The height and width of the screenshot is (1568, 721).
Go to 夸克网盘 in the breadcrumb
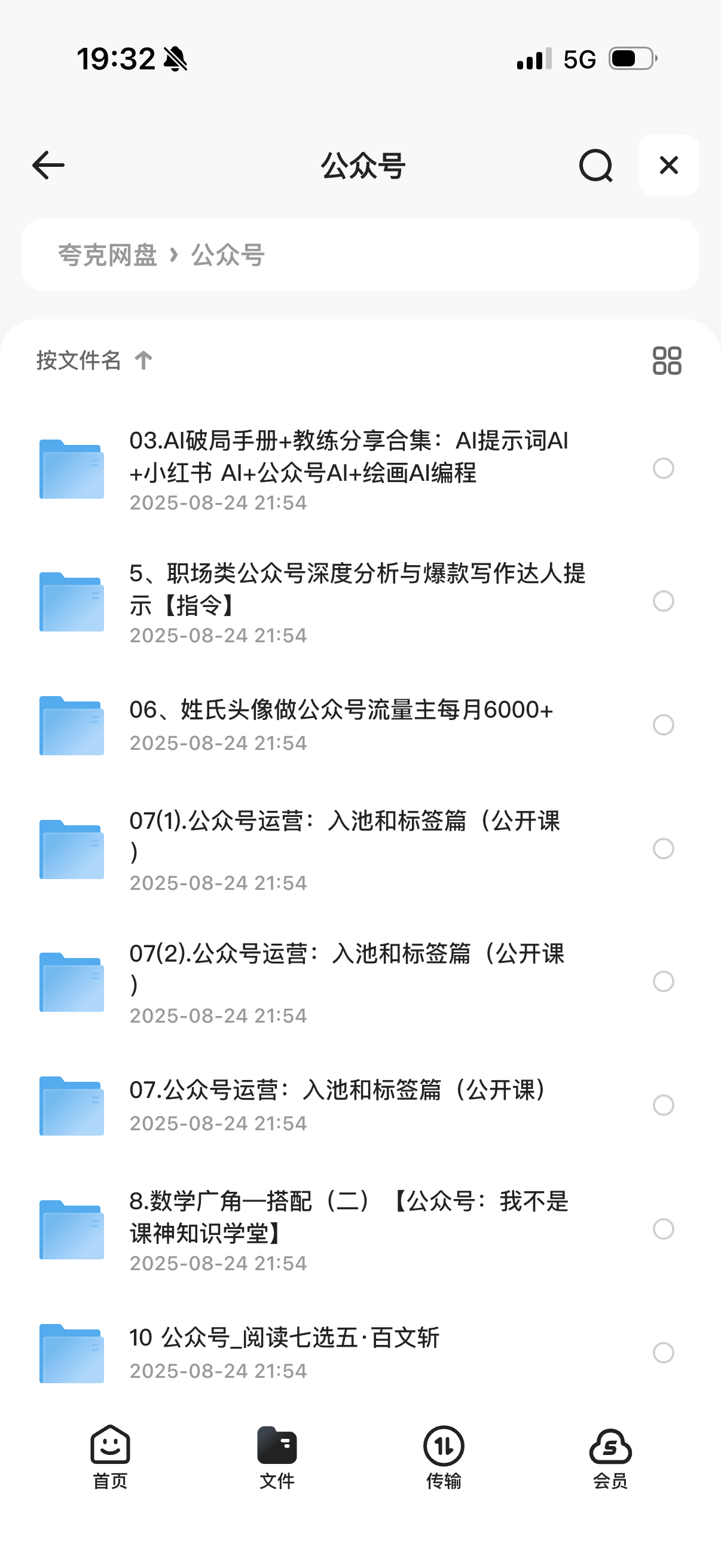pos(108,255)
